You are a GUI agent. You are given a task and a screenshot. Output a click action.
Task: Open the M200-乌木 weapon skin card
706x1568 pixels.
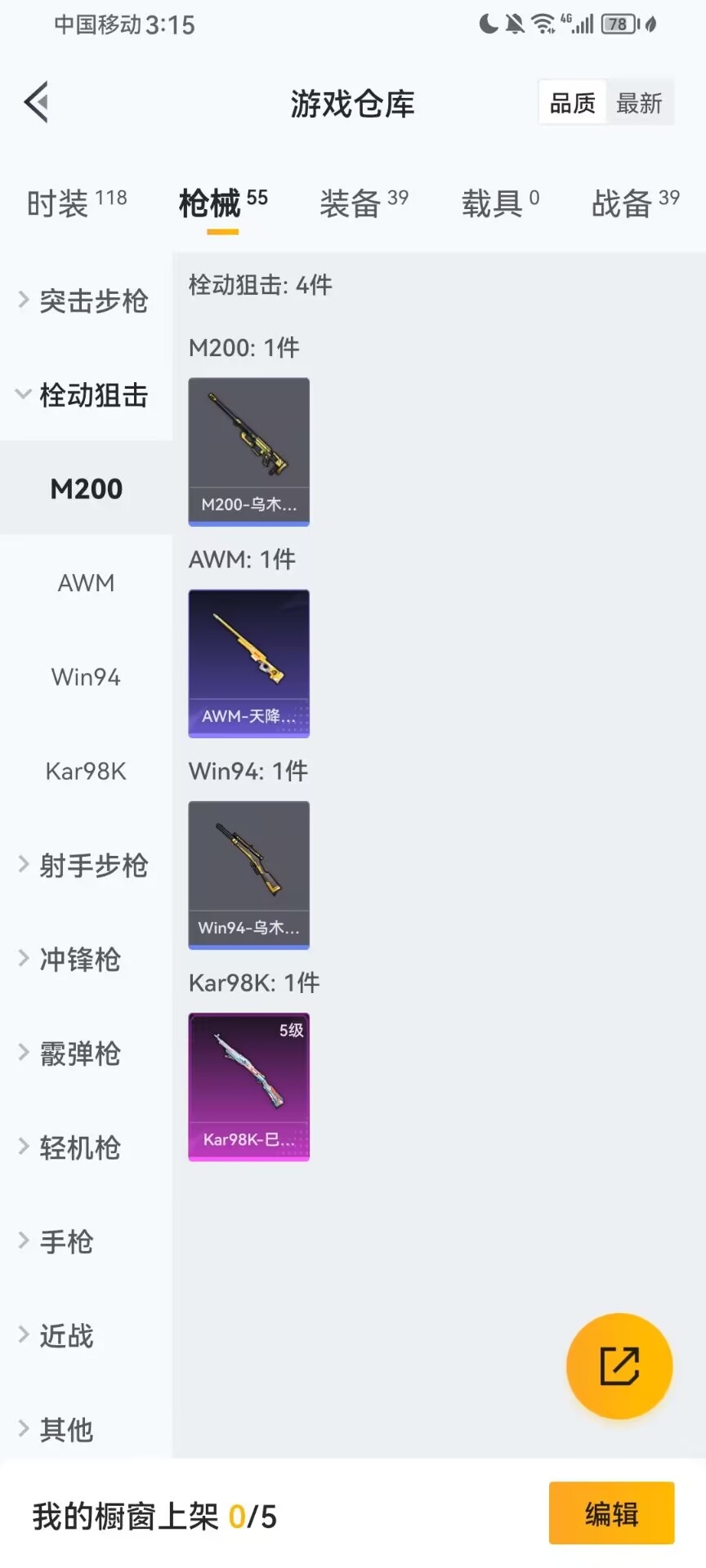(x=249, y=452)
